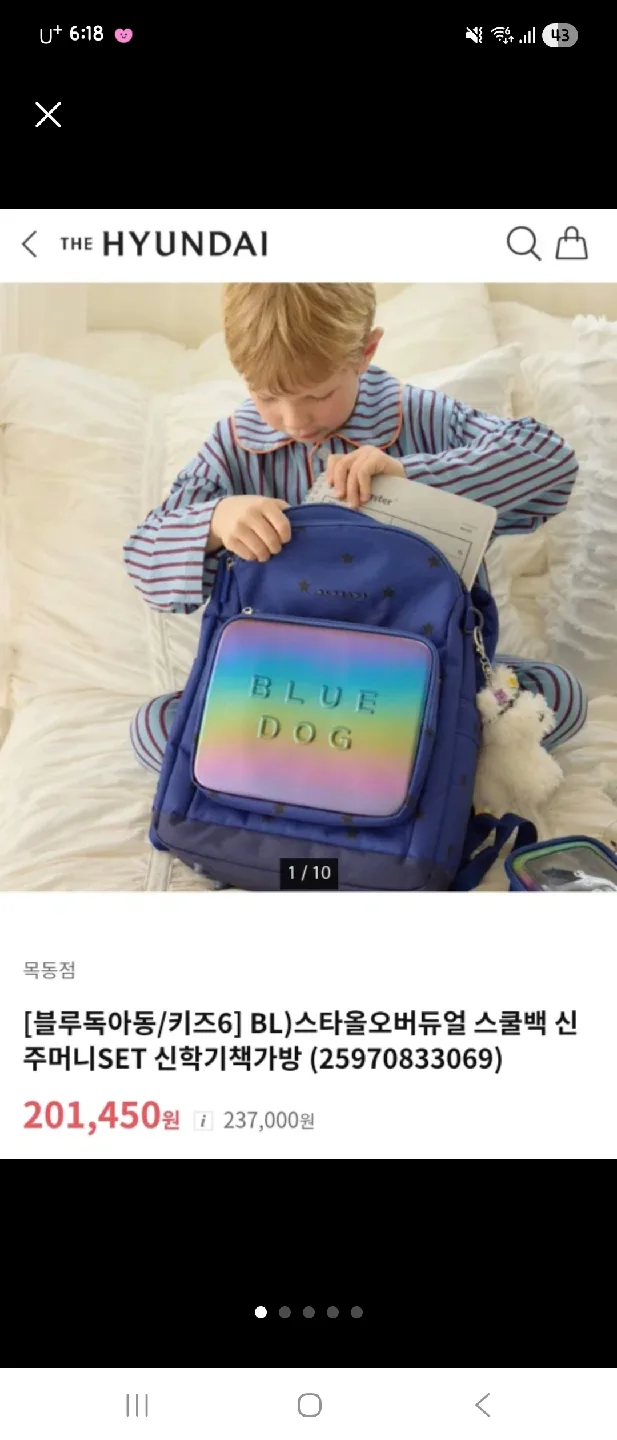Open recent apps from the navigation bar
The image size is (617, 1440).
pyautogui.click(x=137, y=1405)
